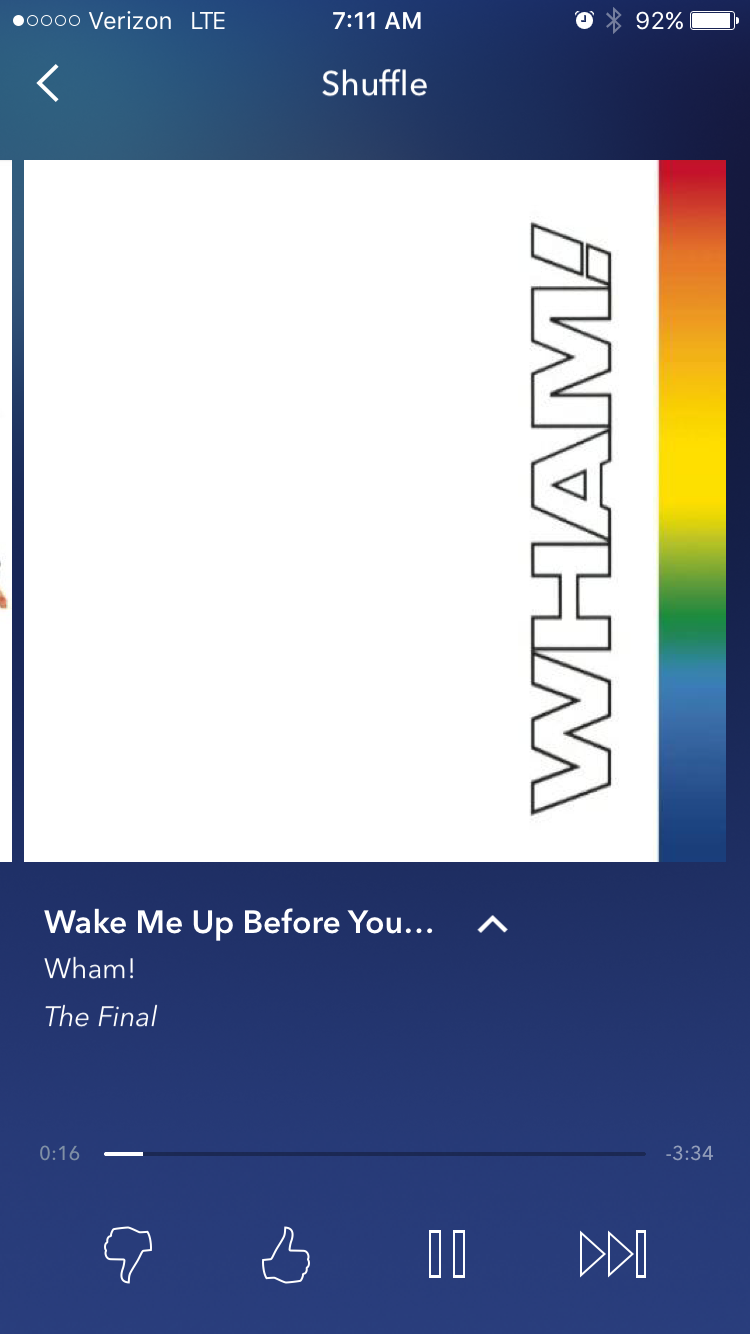Pause the playing track
The width and height of the screenshot is (750, 1334).
(x=447, y=1254)
